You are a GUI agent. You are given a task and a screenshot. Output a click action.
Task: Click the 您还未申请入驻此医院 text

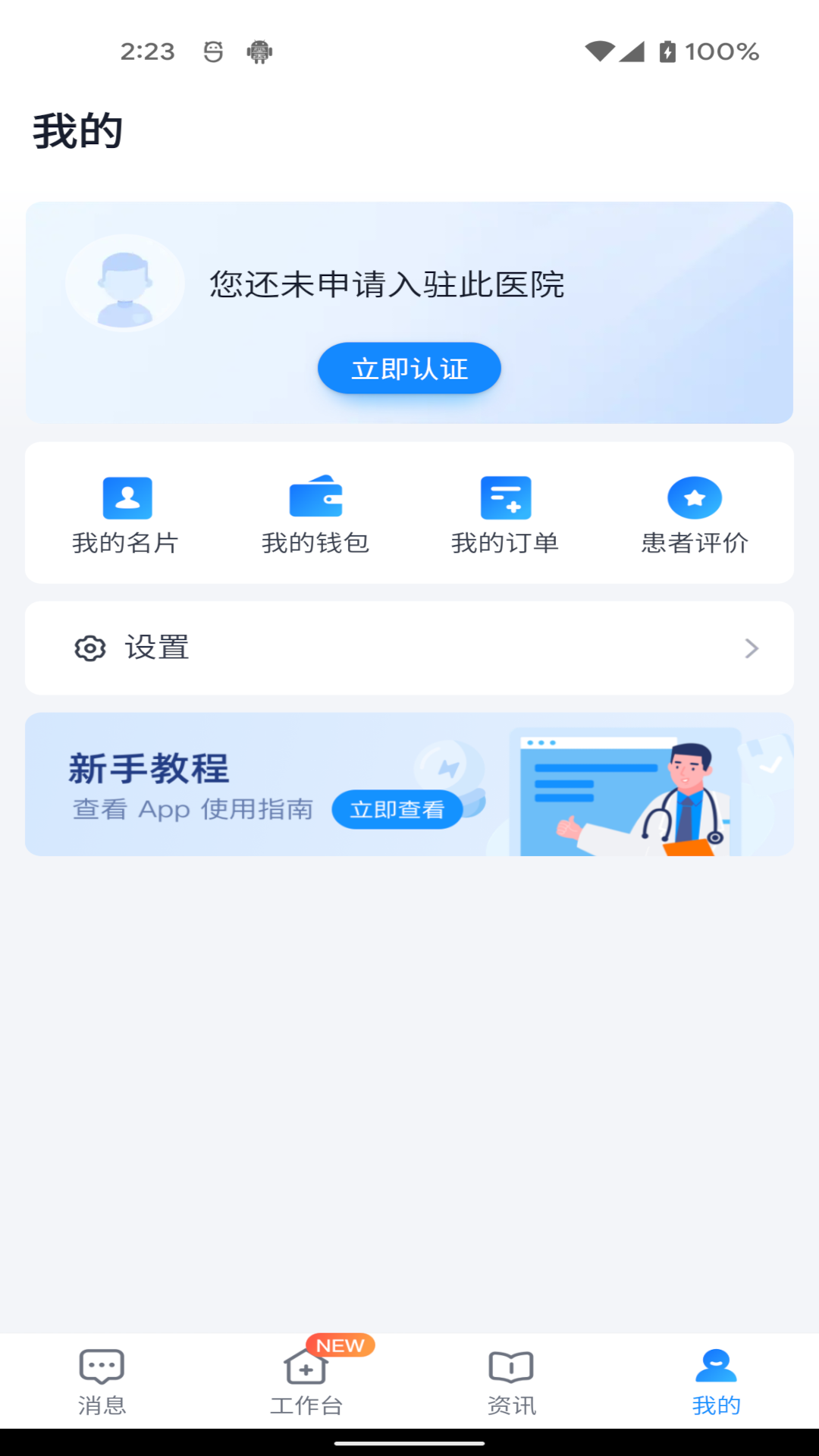pos(387,287)
